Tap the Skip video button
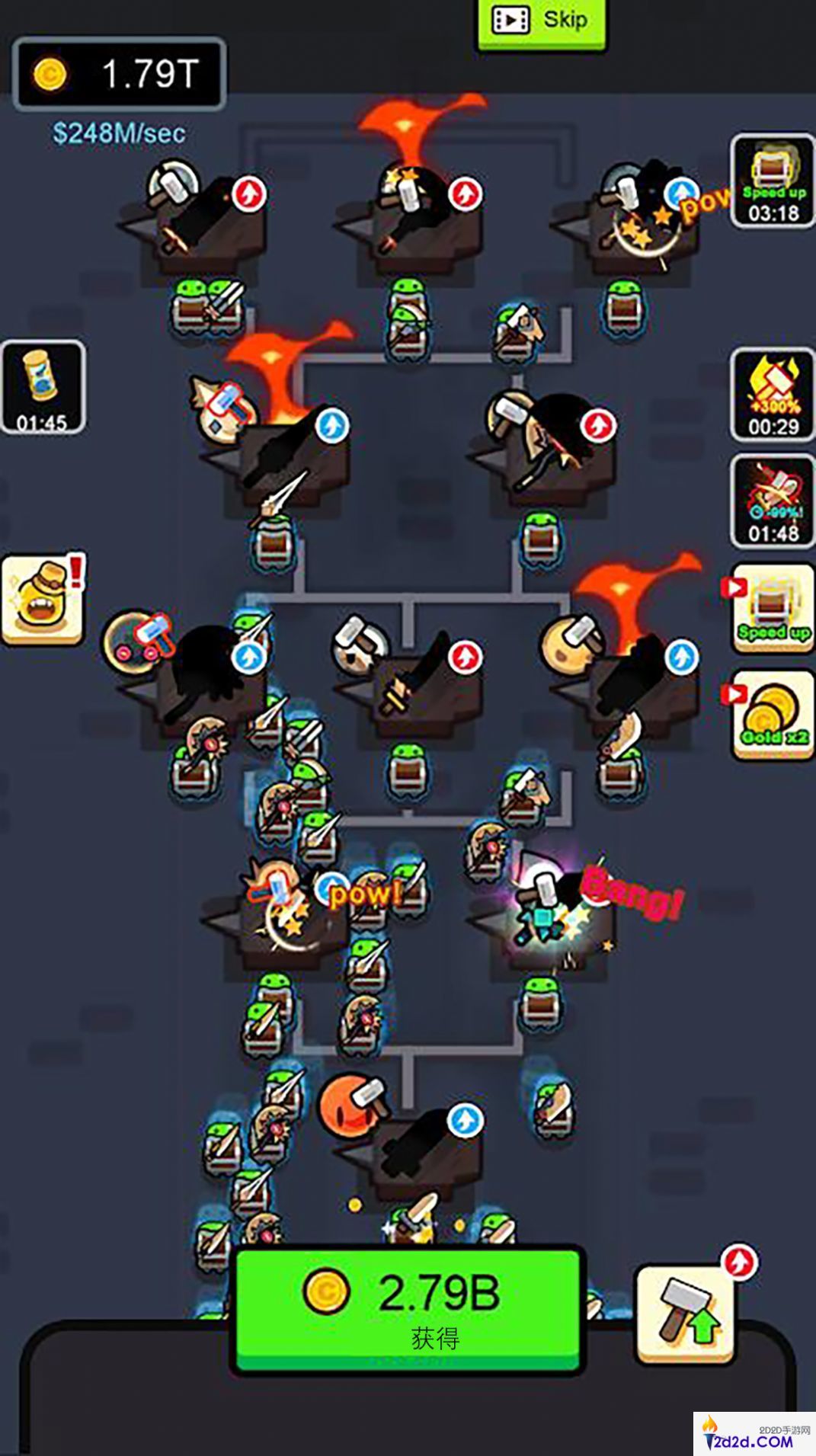This screenshot has height=1456, width=816. [x=540, y=21]
